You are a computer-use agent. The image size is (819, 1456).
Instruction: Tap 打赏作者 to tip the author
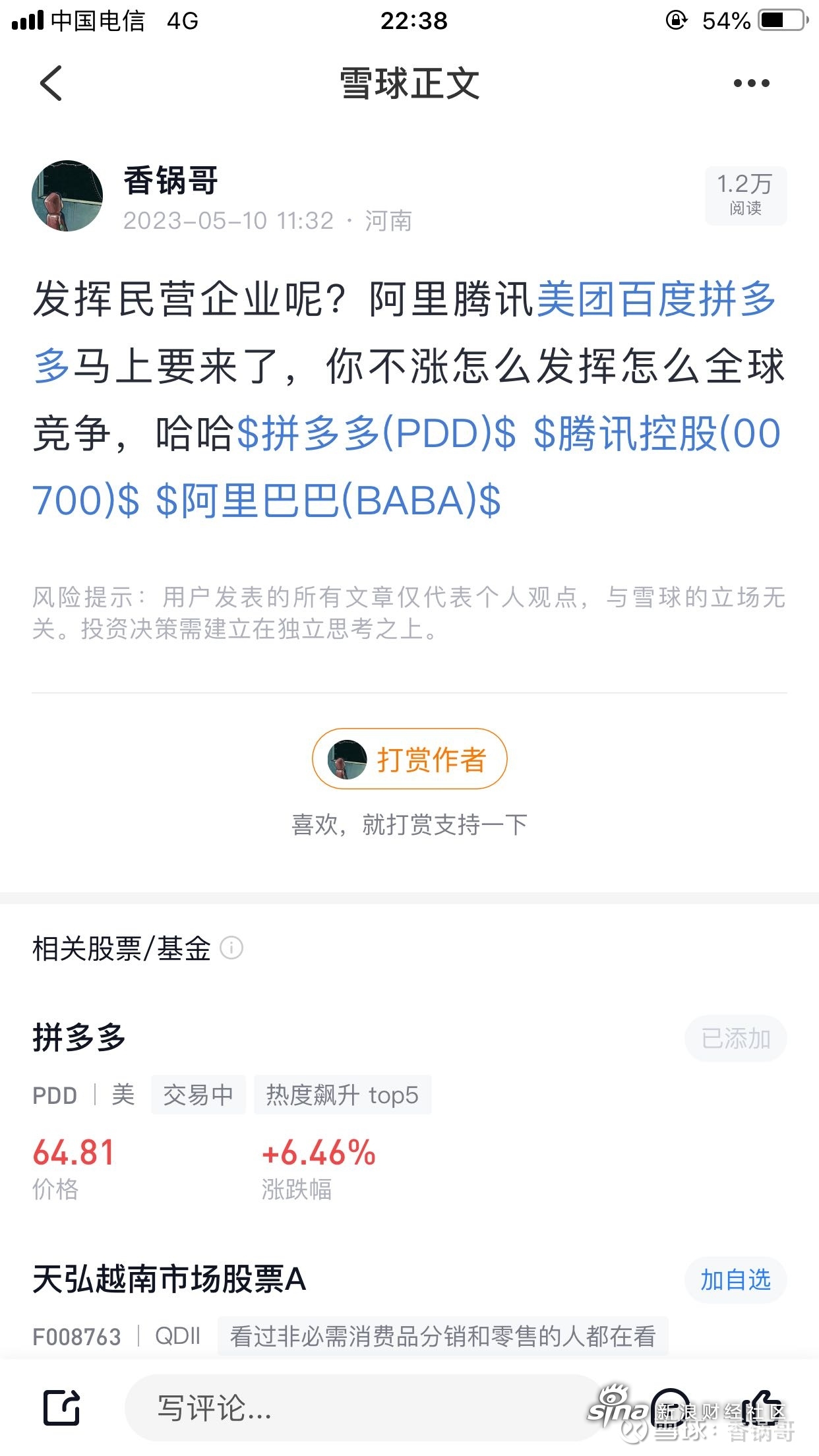[x=409, y=759]
